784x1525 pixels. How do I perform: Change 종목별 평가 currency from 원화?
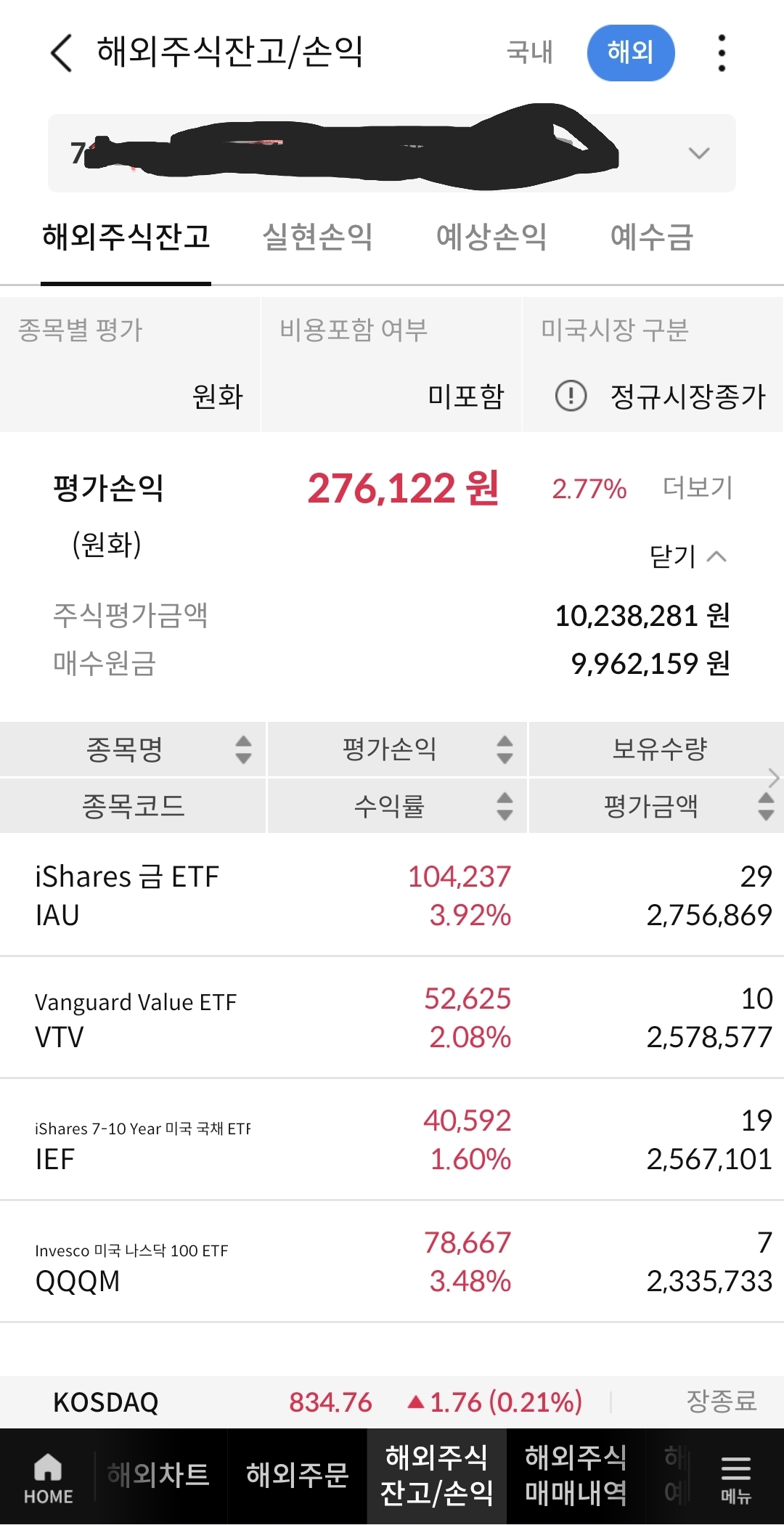(x=130, y=365)
